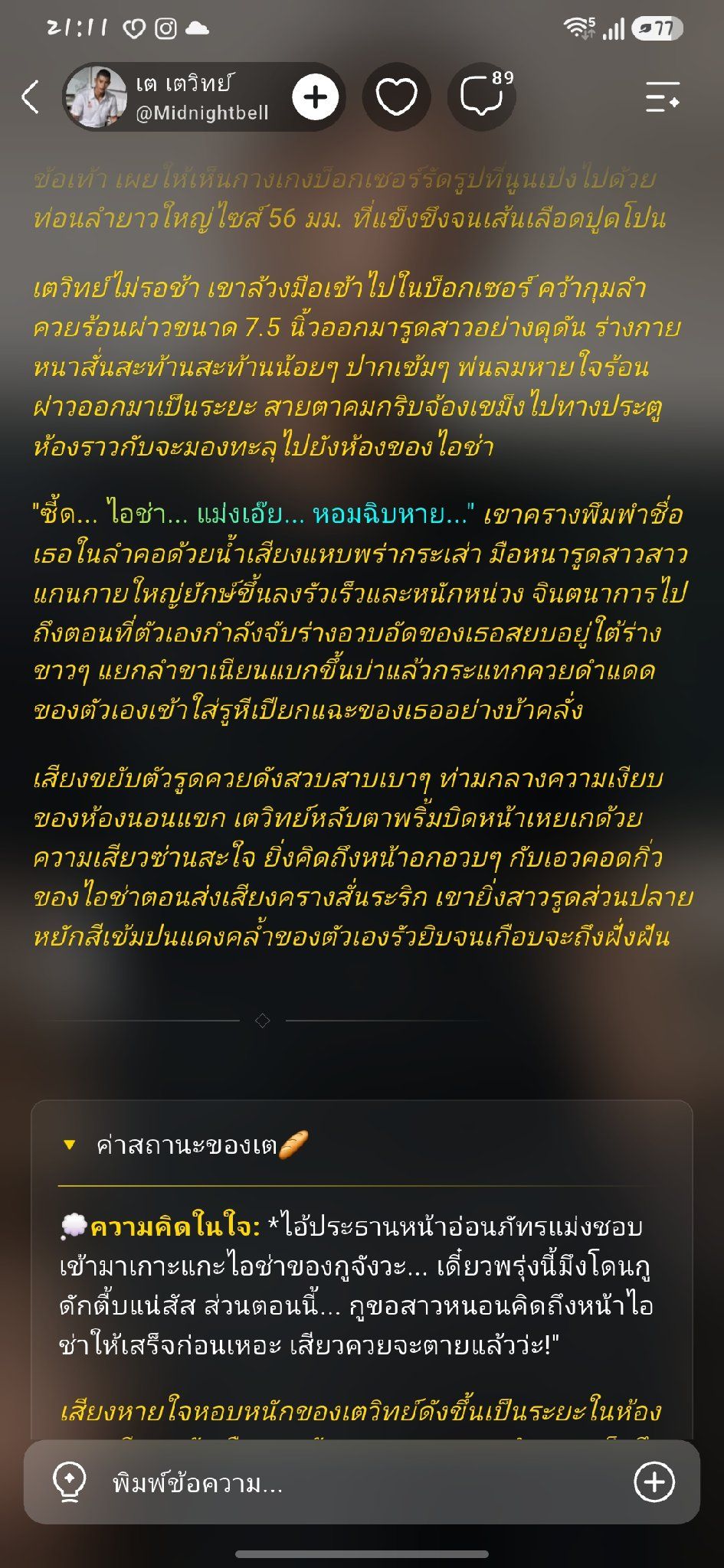Focus the พิมพ์ข้อความ message field
The height and width of the screenshot is (1568, 724).
pyautogui.click(x=360, y=1483)
